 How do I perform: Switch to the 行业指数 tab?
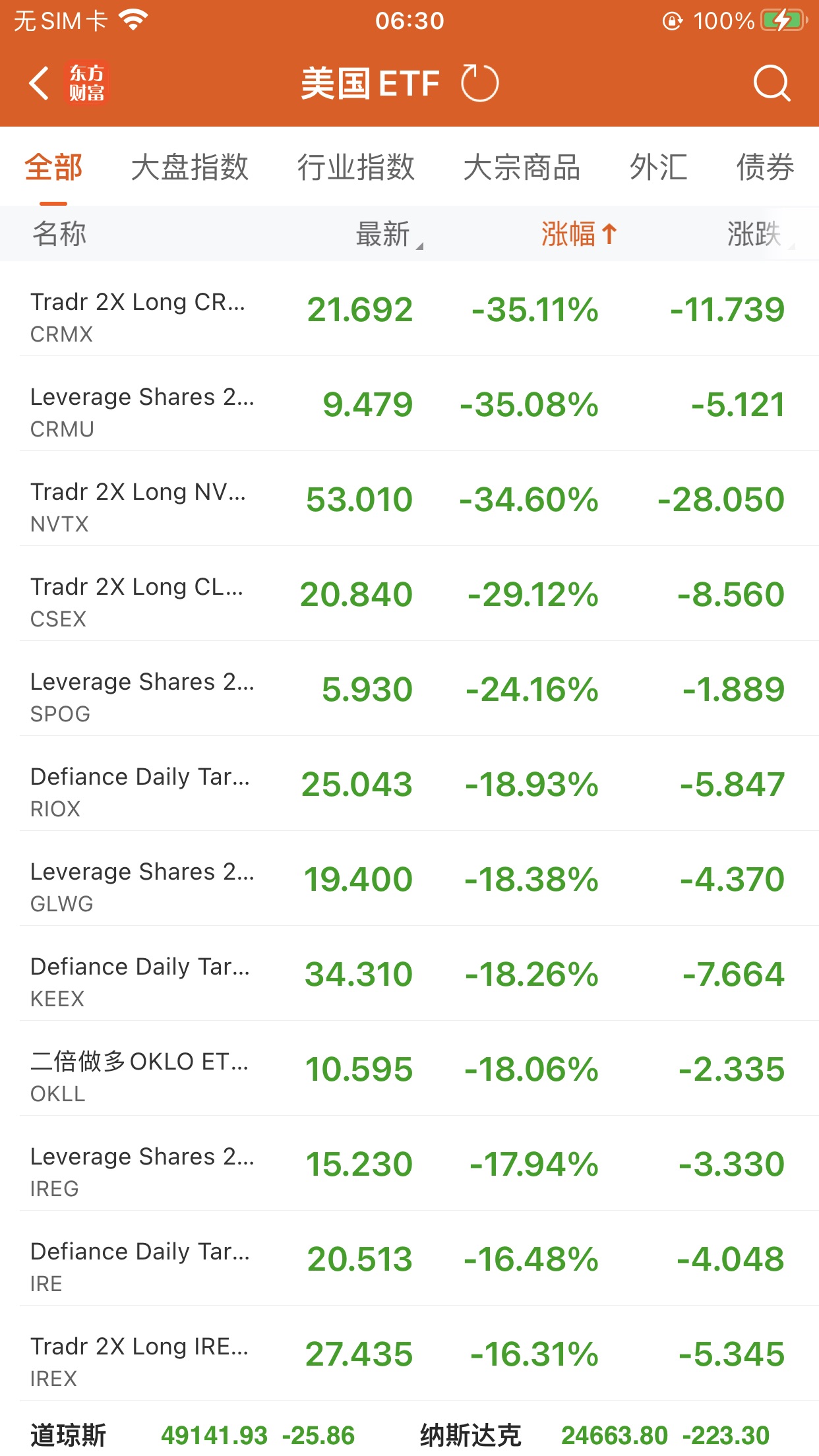(x=355, y=167)
